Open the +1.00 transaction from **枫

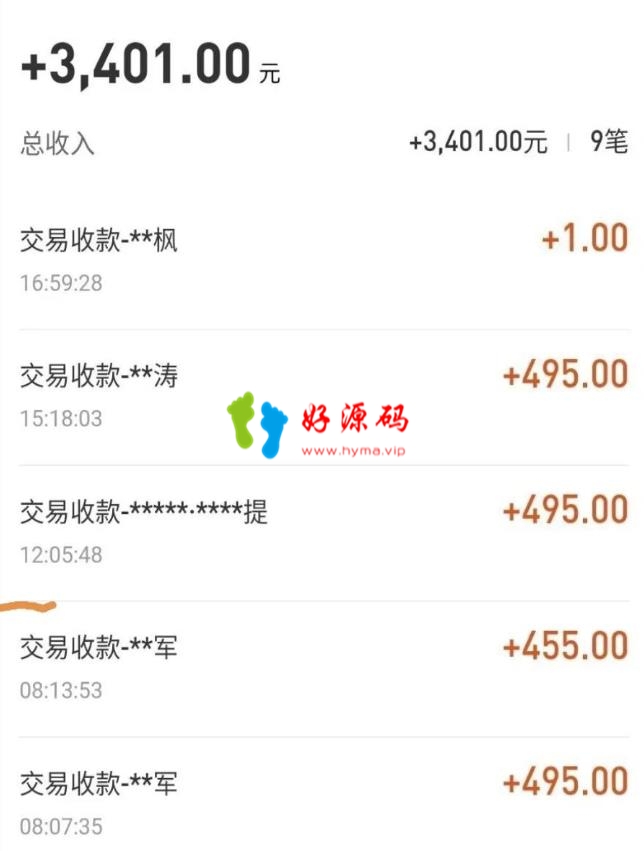coord(322,260)
